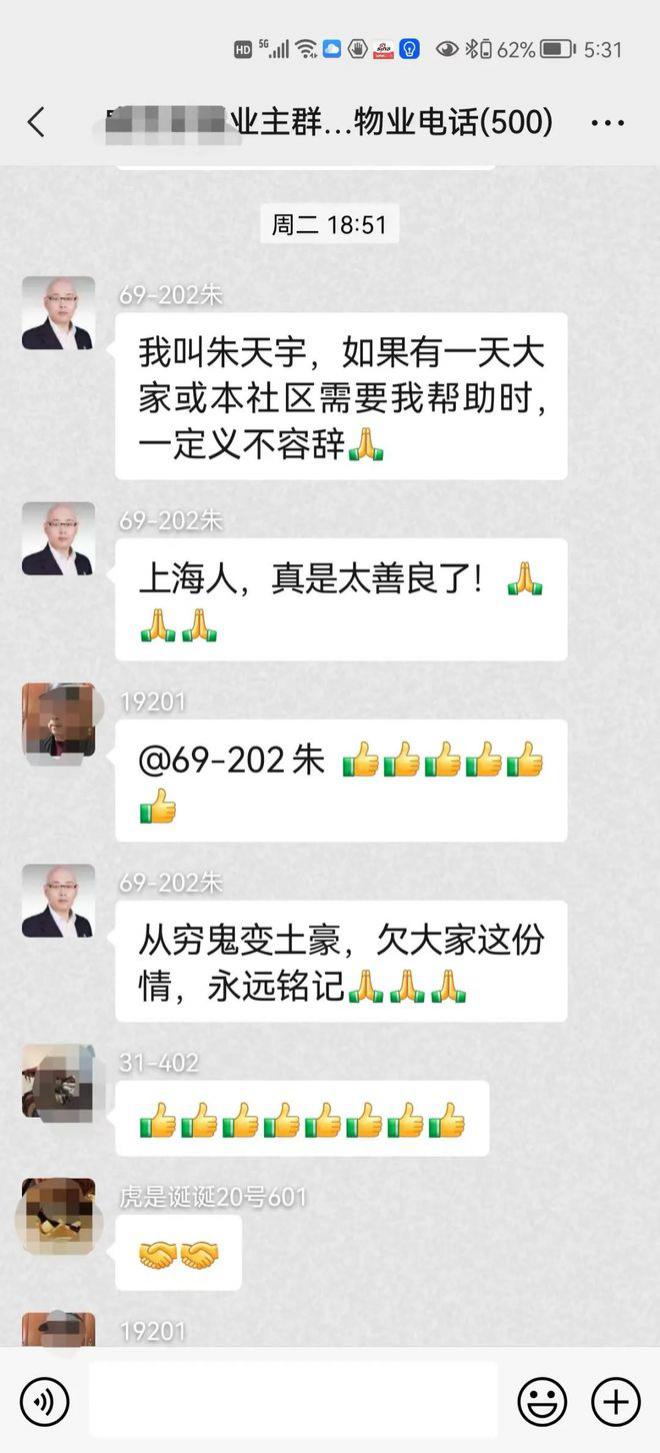
Task: Open avatar of 69-202朱 beside 我叫朱天宇 message
Action: point(58,313)
